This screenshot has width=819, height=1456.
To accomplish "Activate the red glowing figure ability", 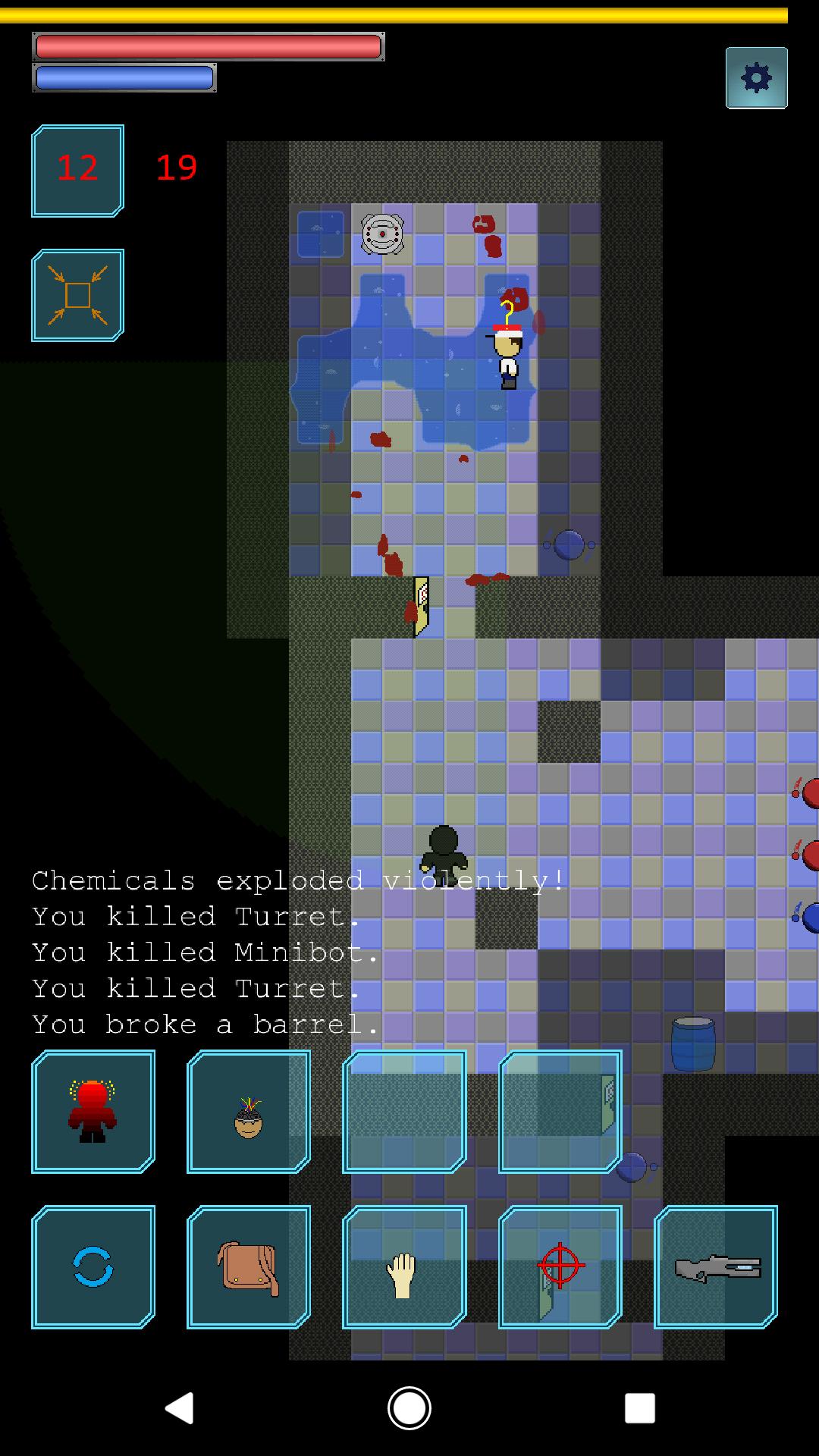I will click(93, 1111).
